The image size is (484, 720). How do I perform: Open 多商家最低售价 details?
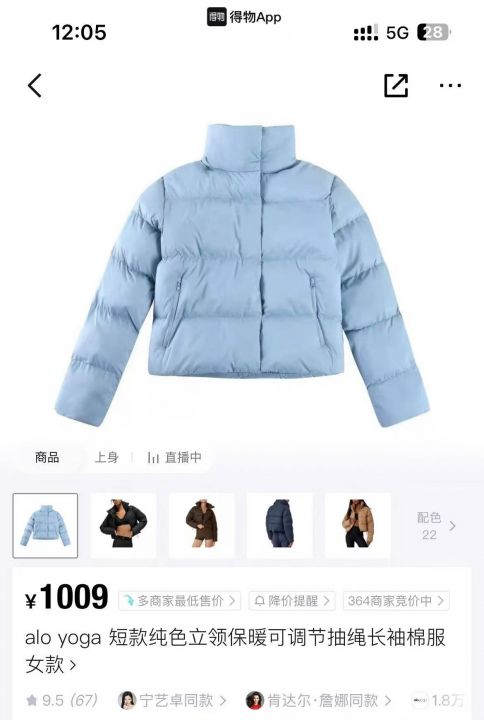pos(180,601)
